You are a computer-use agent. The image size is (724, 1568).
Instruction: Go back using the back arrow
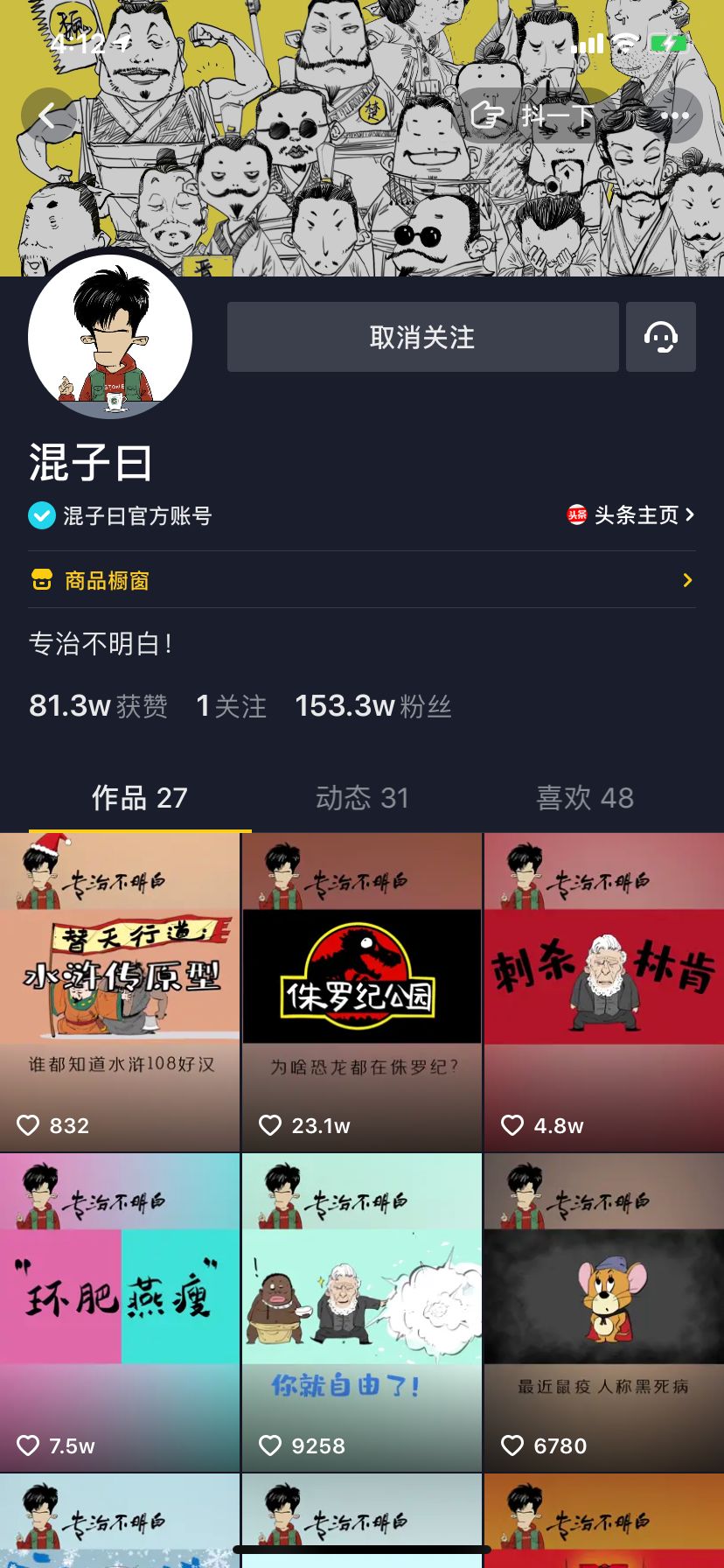(47, 115)
